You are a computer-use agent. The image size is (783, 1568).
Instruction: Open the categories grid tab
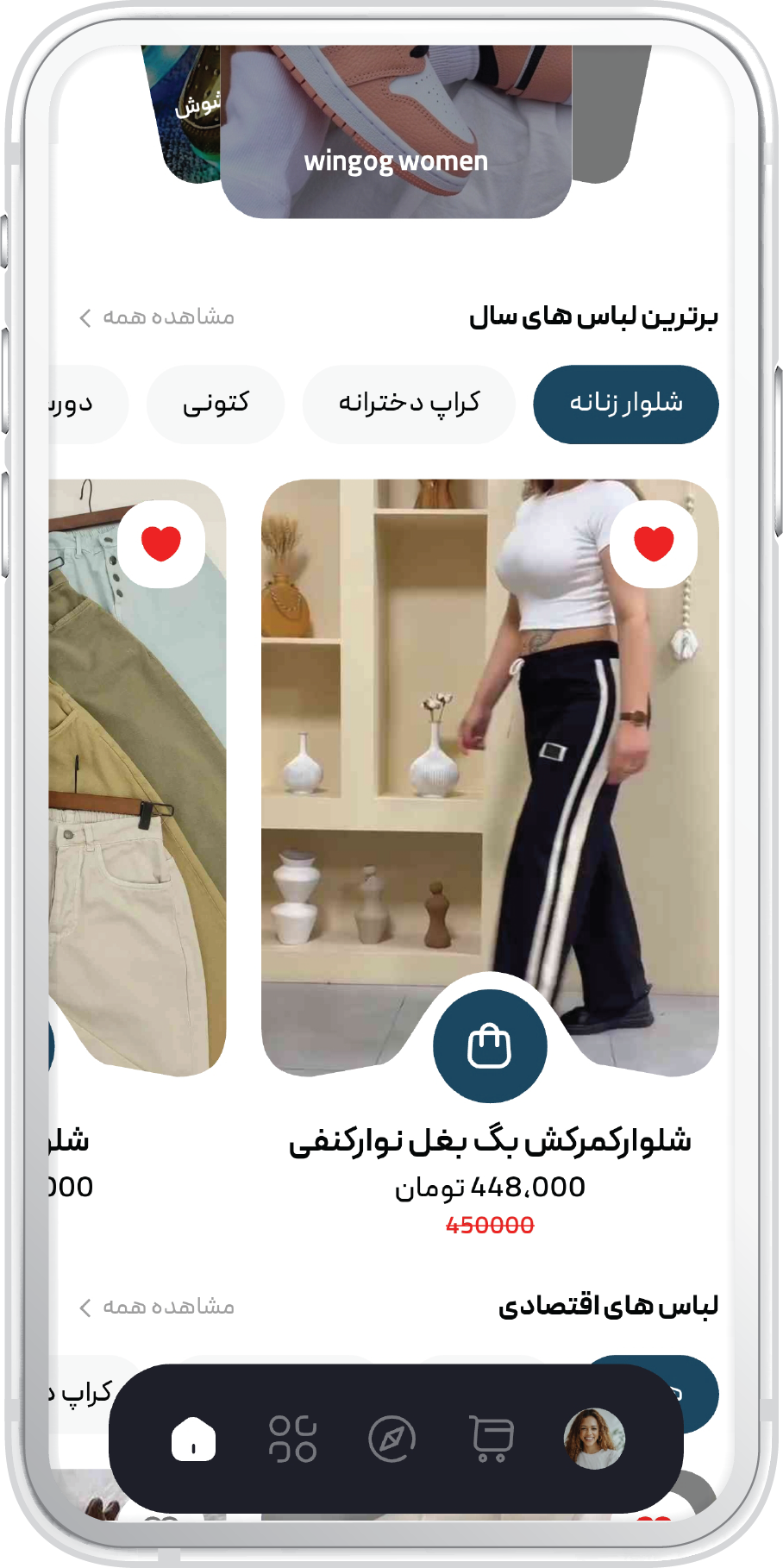click(x=293, y=1439)
